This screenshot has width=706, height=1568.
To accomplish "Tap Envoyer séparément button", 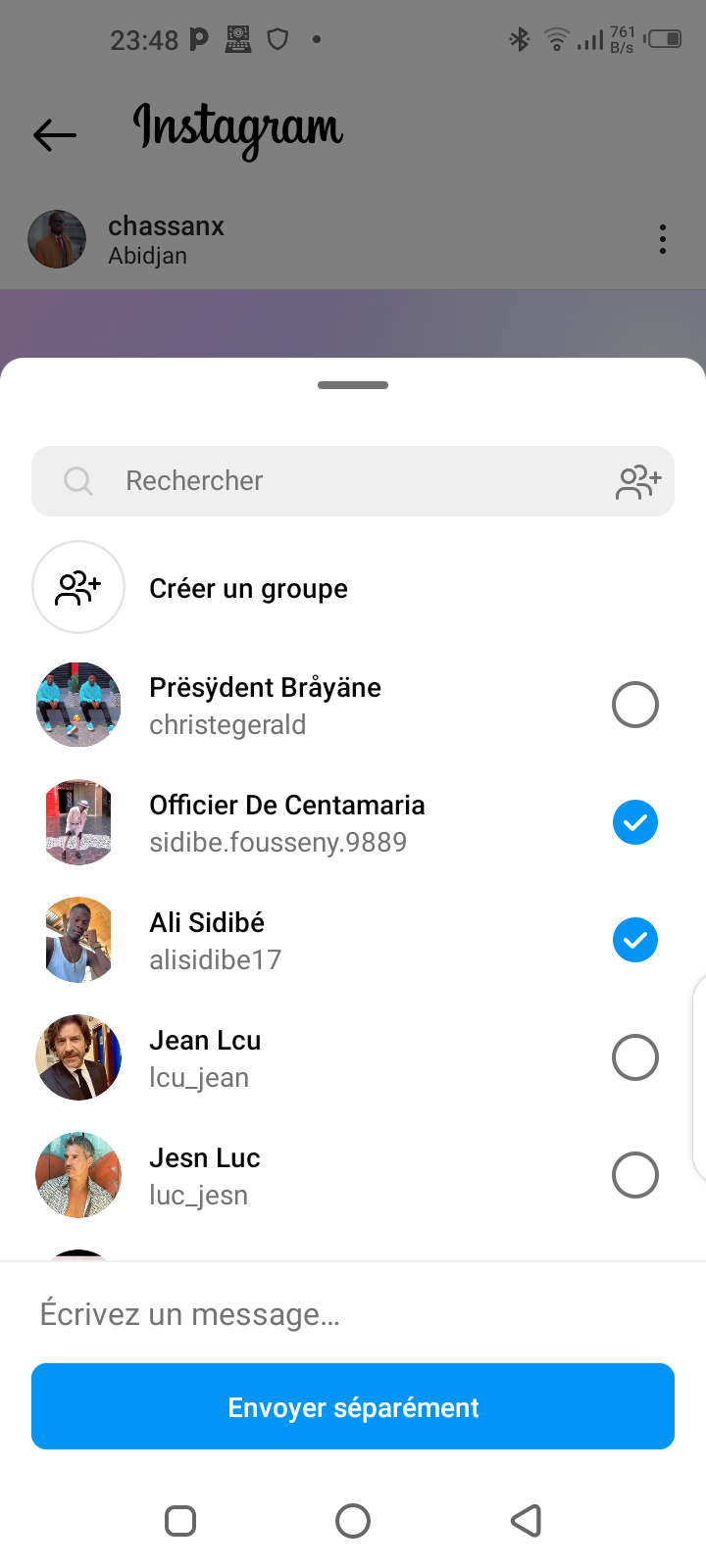I will pos(353,1406).
